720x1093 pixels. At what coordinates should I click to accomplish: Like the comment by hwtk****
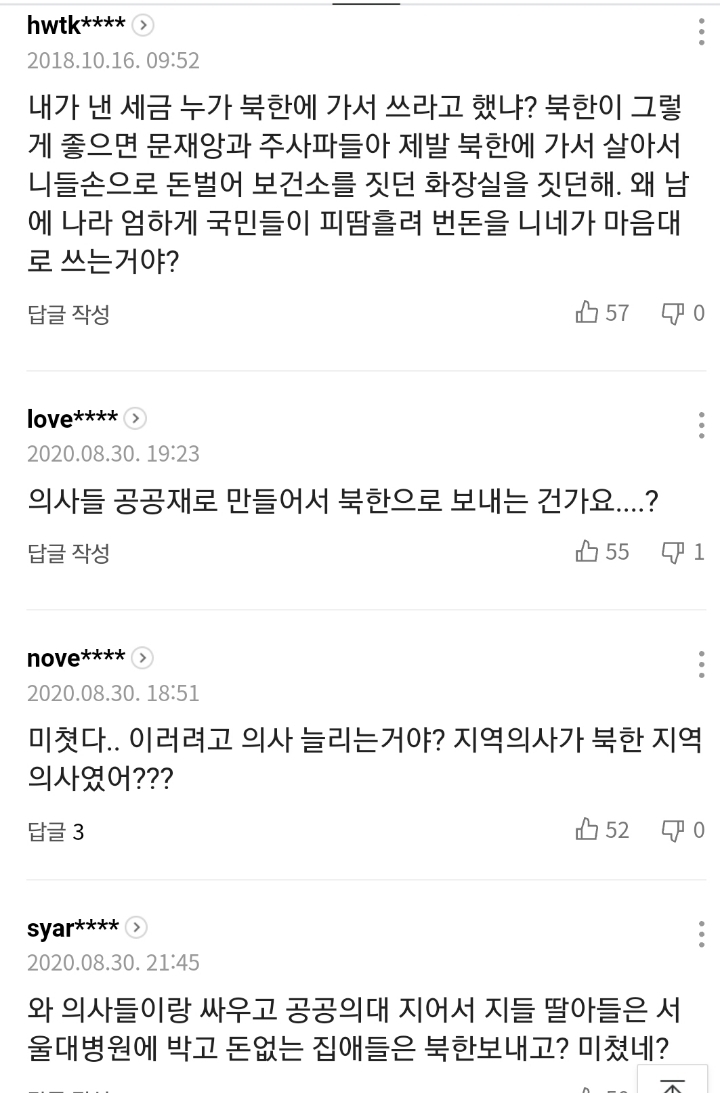tap(602, 313)
